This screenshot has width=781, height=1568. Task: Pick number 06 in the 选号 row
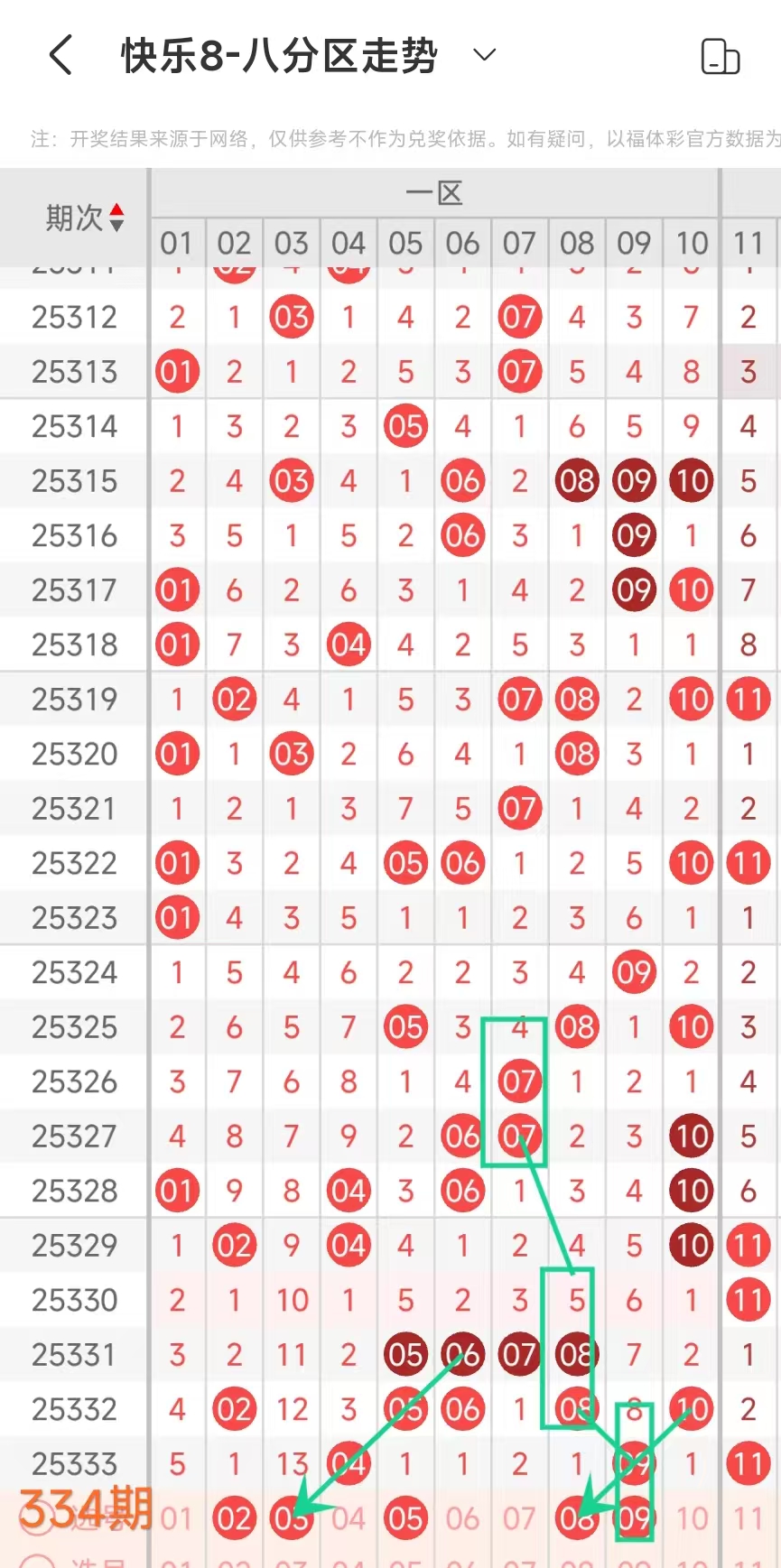point(462,1518)
